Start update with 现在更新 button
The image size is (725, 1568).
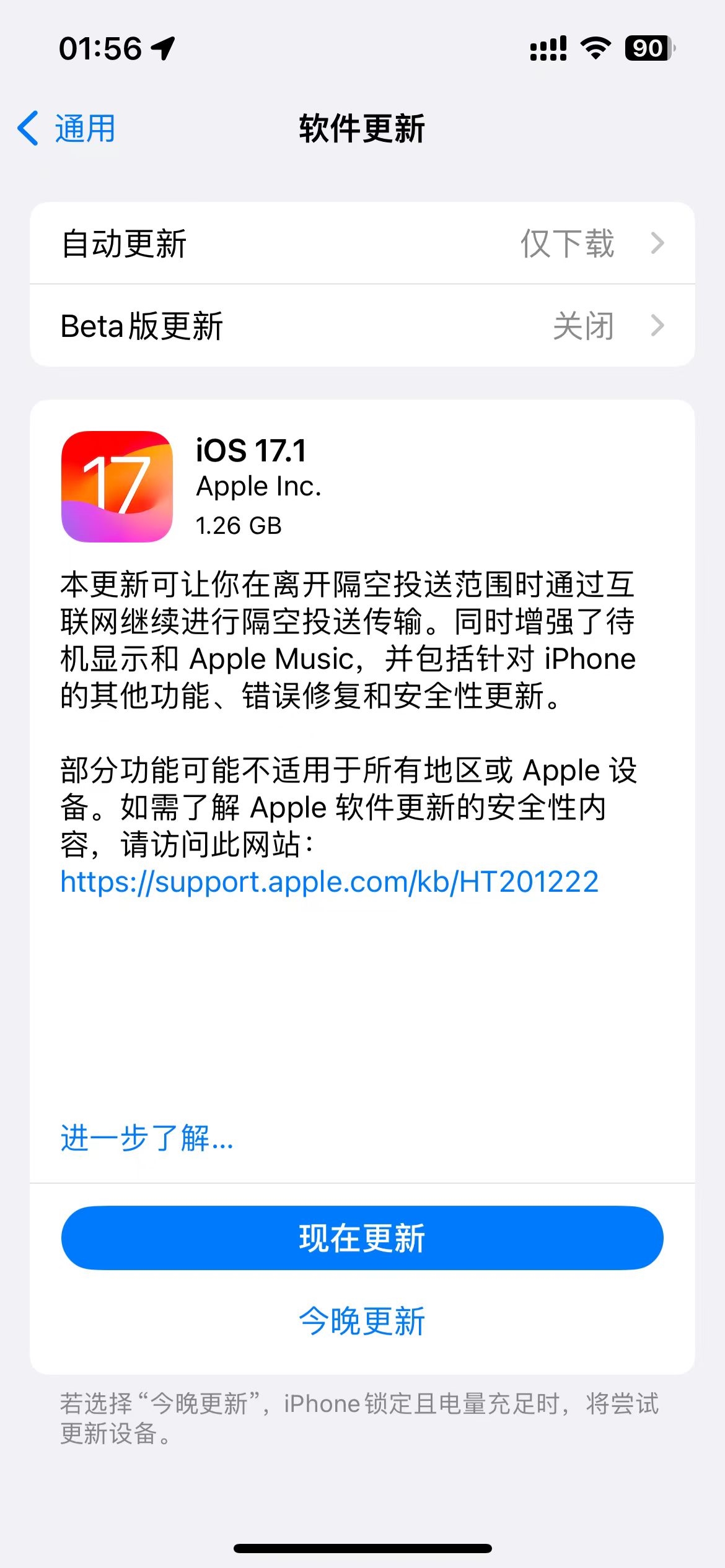click(362, 1239)
